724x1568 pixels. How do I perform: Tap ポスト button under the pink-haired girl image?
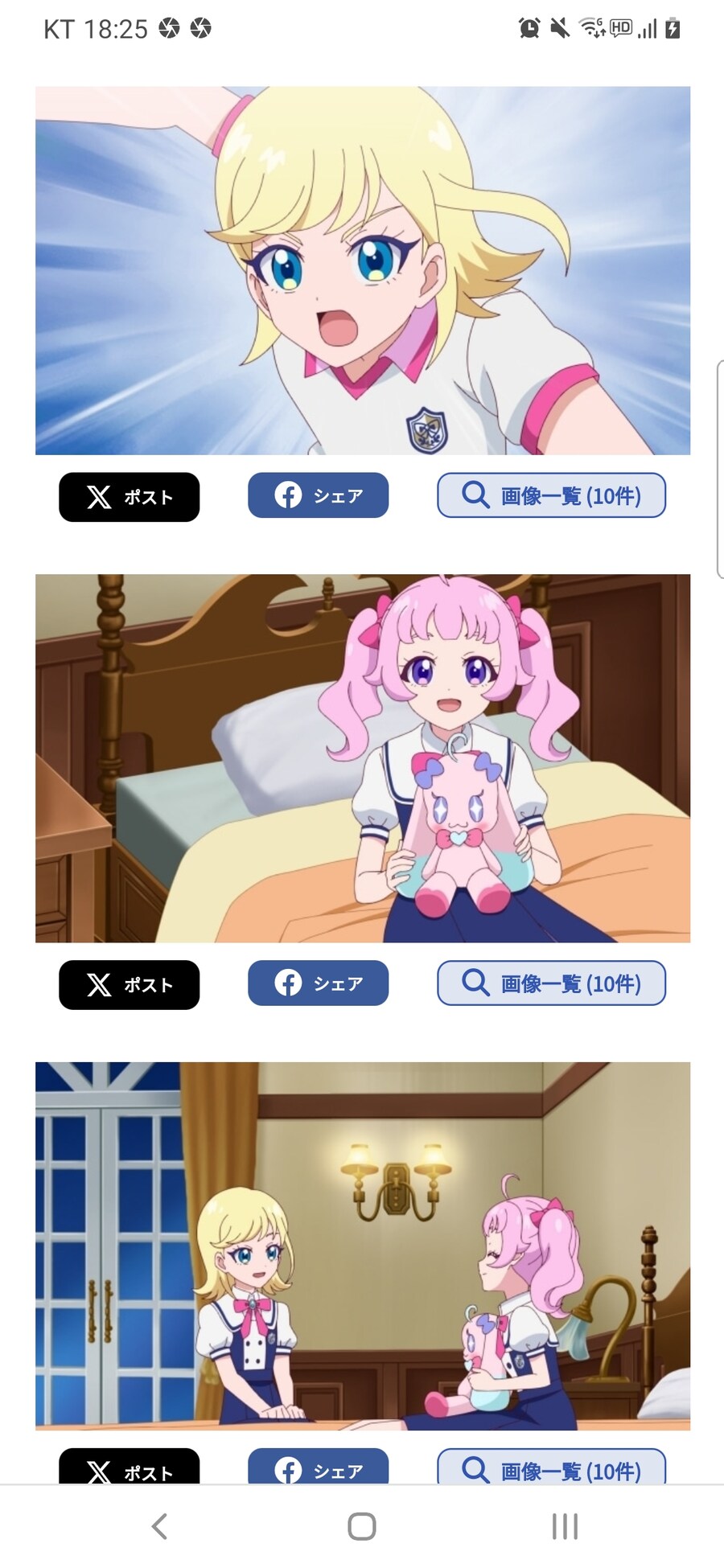point(129,984)
